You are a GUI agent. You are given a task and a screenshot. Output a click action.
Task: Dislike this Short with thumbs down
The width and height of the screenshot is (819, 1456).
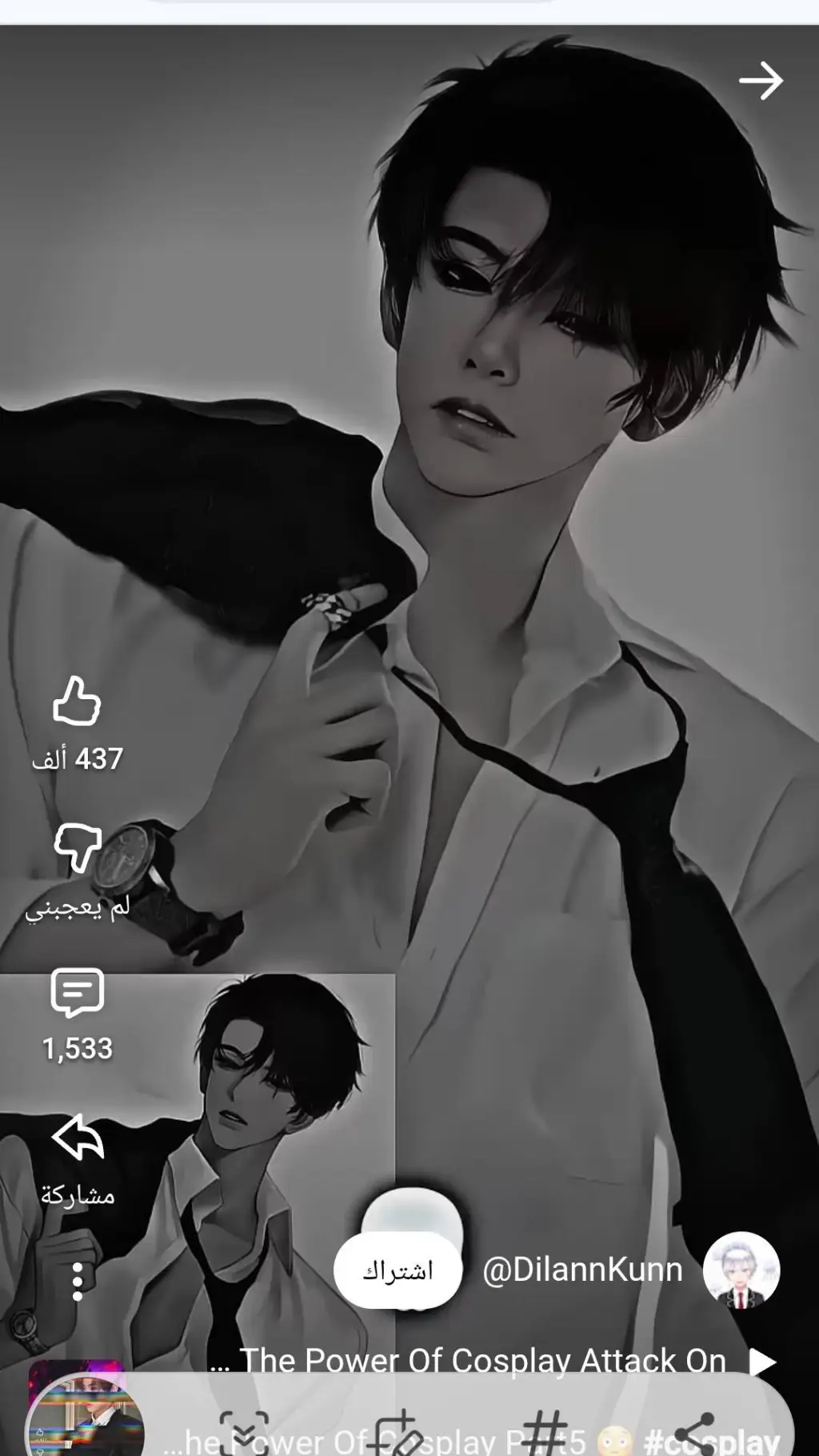point(77,847)
